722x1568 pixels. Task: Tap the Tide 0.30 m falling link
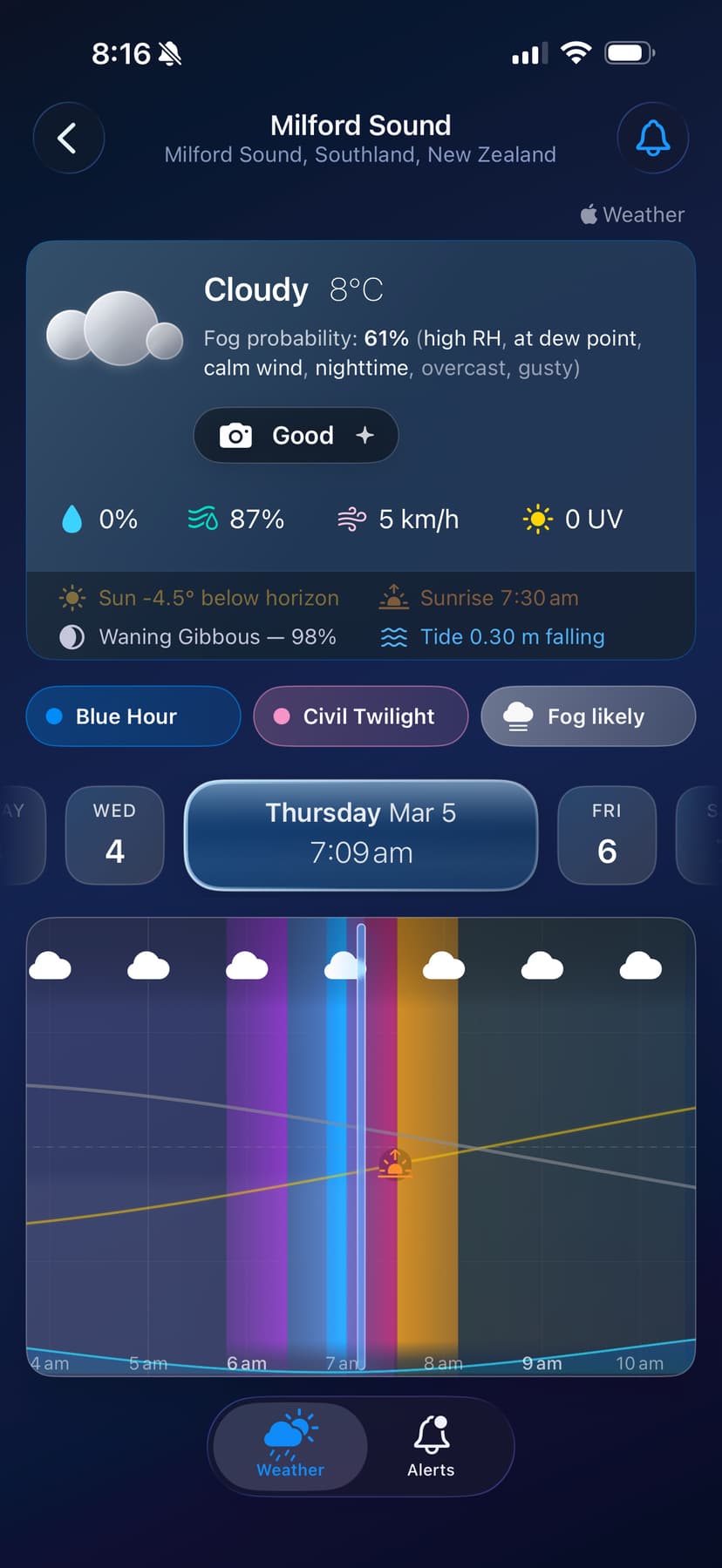513,636
